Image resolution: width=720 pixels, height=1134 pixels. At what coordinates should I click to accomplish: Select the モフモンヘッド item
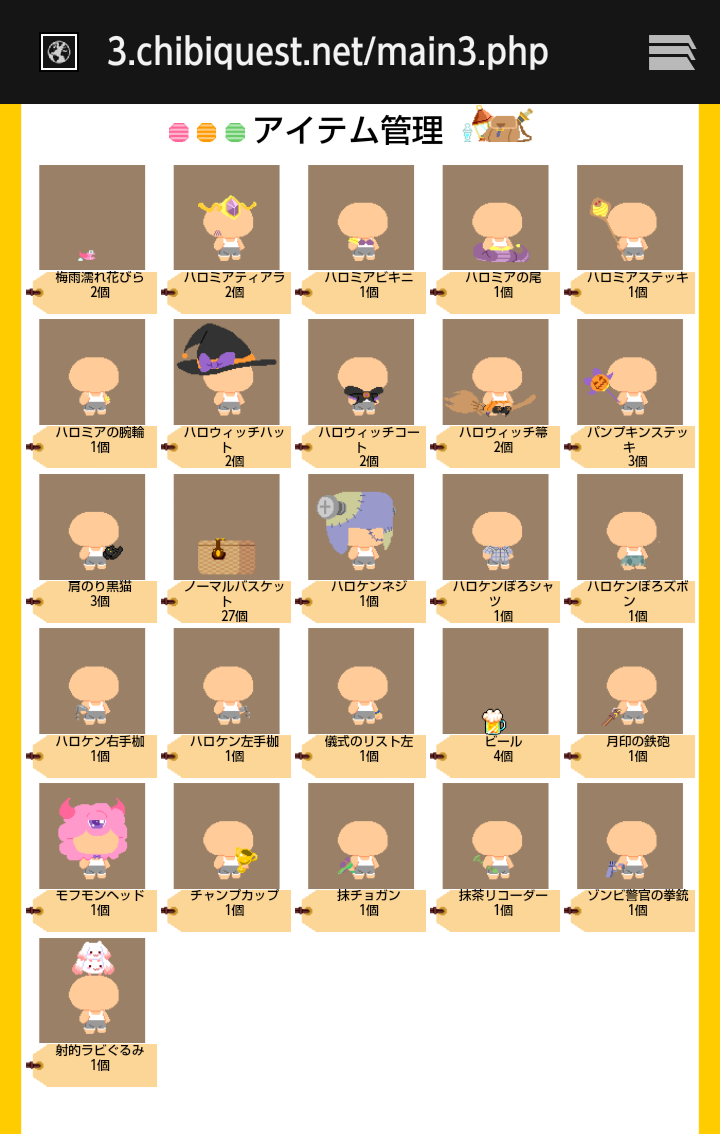[x=92, y=836]
